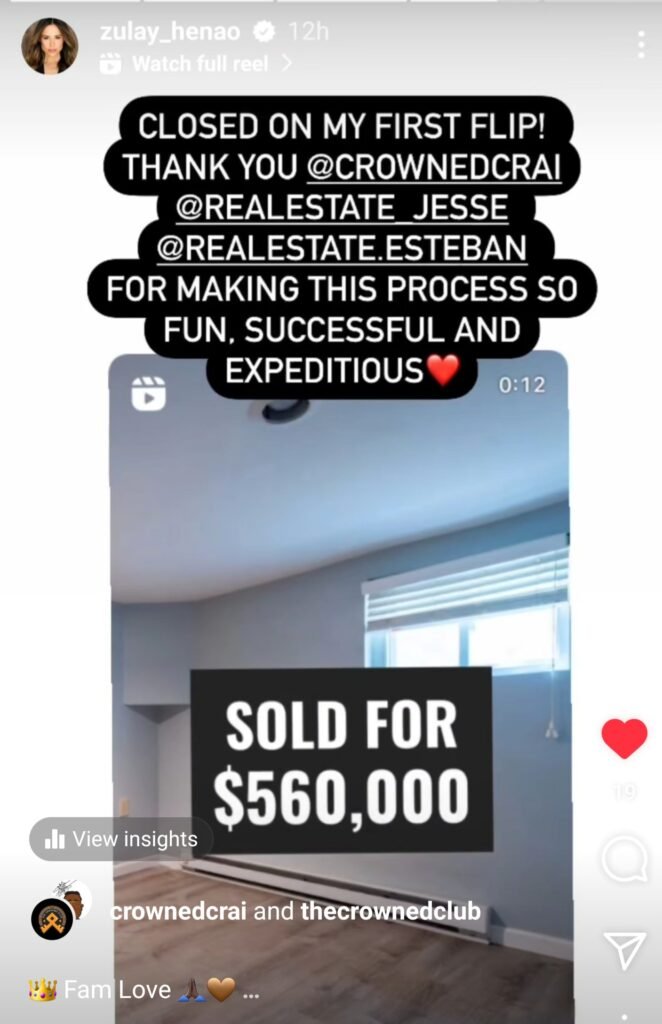Open the comment bubble icon

click(x=624, y=860)
